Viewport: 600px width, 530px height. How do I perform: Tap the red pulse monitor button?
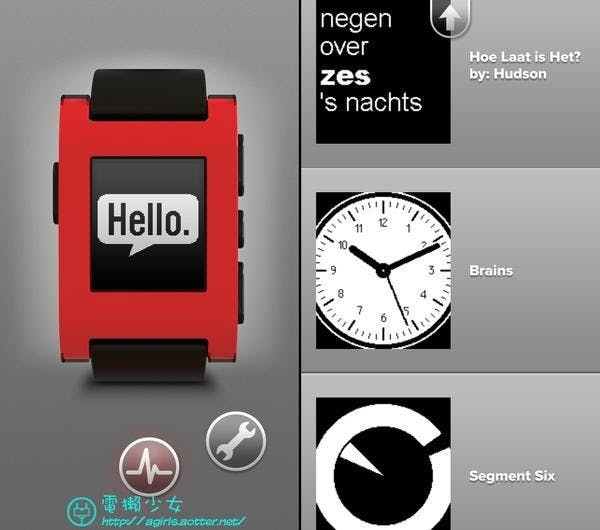[x=149, y=467]
